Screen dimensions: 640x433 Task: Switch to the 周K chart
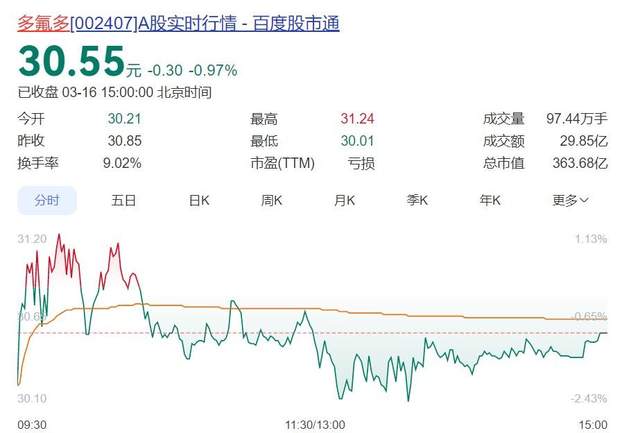(272, 200)
